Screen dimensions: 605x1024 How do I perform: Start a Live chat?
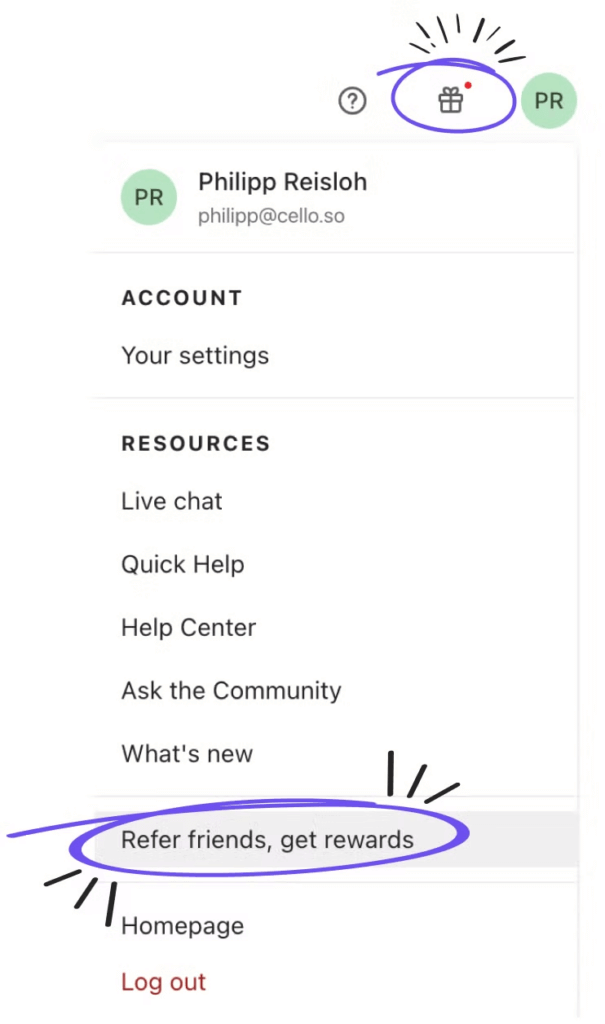pos(172,501)
